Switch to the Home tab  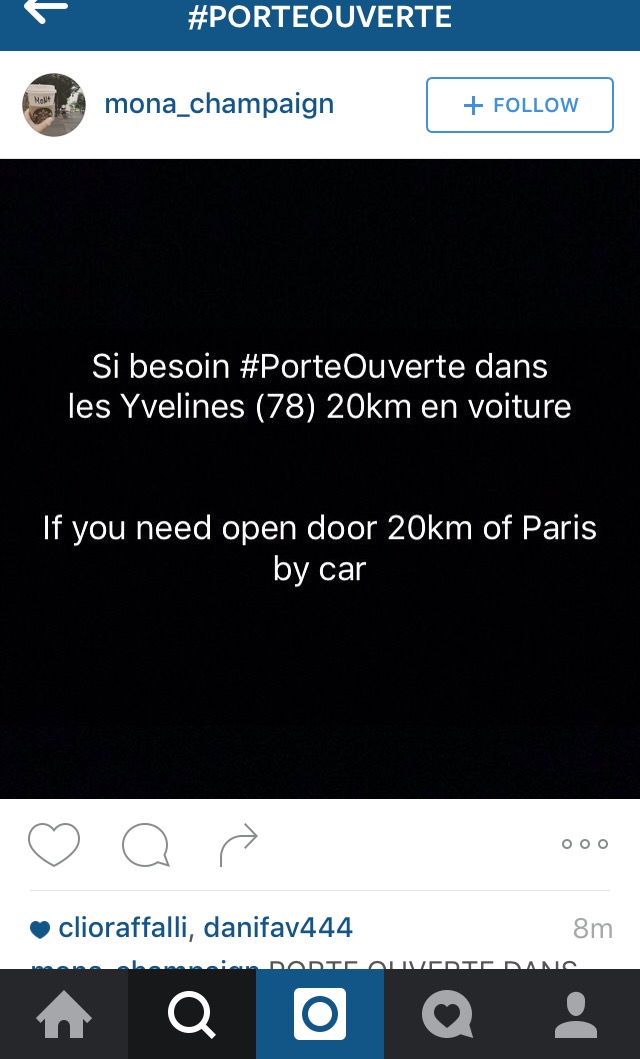[64, 1015]
